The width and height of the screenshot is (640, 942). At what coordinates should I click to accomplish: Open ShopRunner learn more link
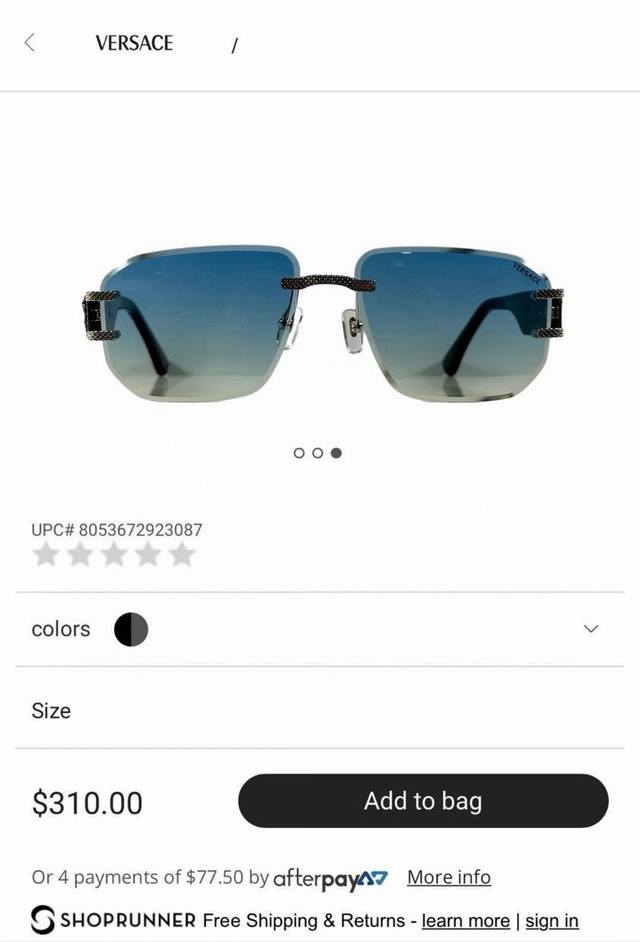coord(465,920)
